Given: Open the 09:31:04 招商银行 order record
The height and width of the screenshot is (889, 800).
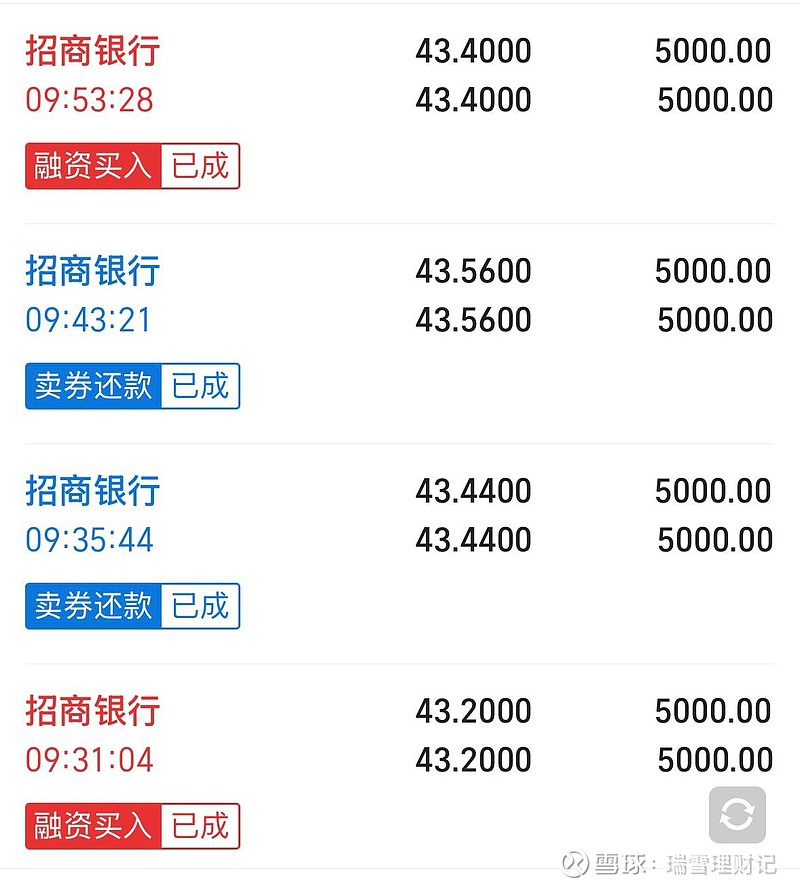Looking at the screenshot, I should tap(93, 711).
